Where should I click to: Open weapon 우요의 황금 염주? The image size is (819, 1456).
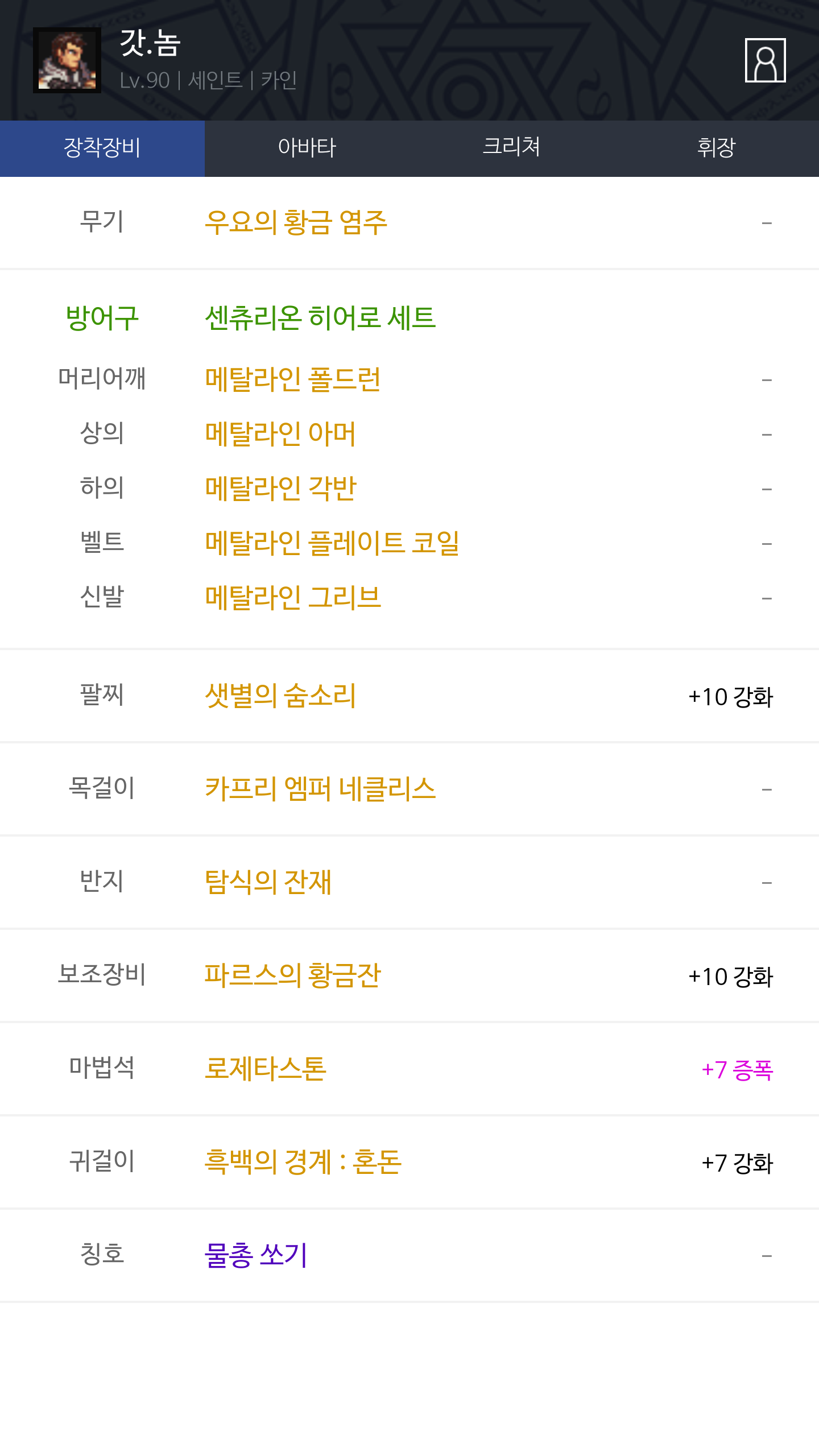[296, 222]
